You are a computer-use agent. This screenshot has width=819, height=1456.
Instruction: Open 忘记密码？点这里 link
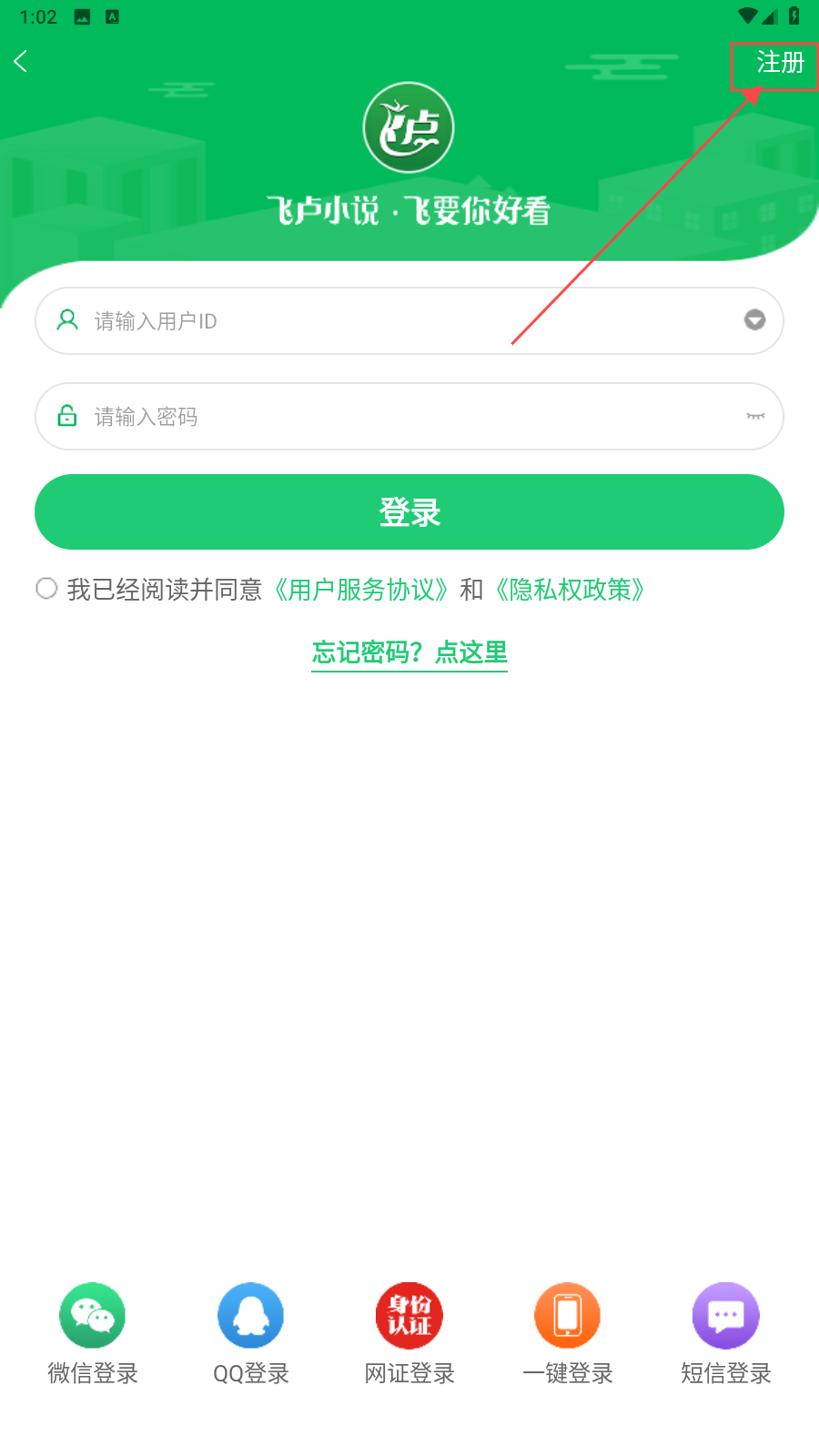click(409, 652)
